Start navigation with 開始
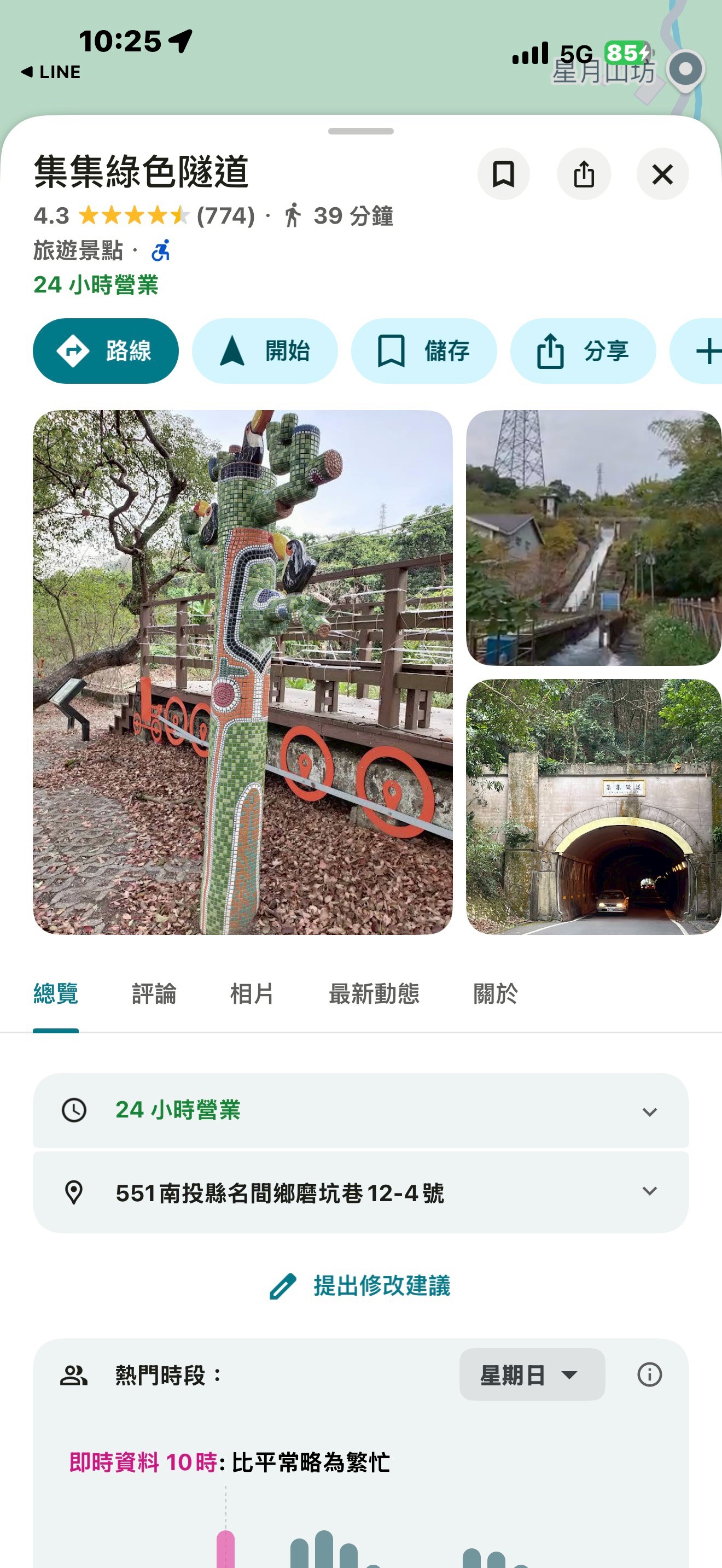 (265, 351)
